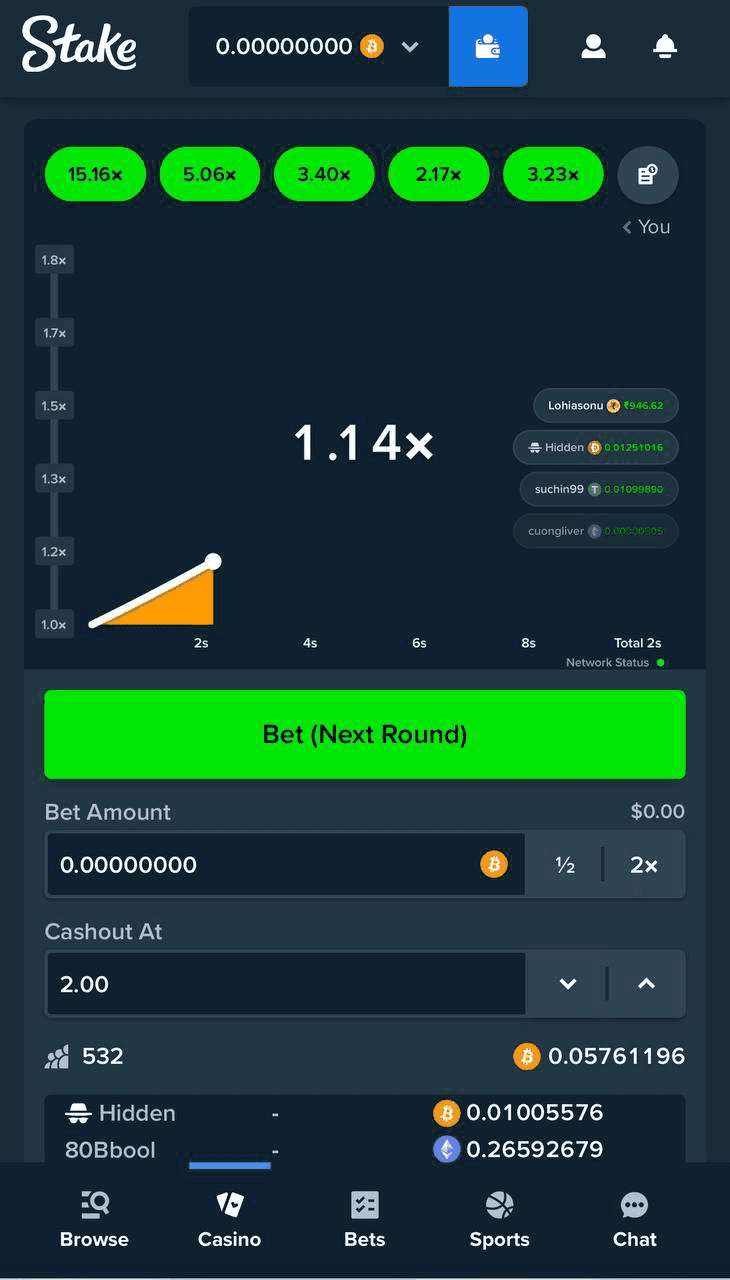The image size is (730, 1280).
Task: View the 2.17× round result
Action: [x=438, y=174]
